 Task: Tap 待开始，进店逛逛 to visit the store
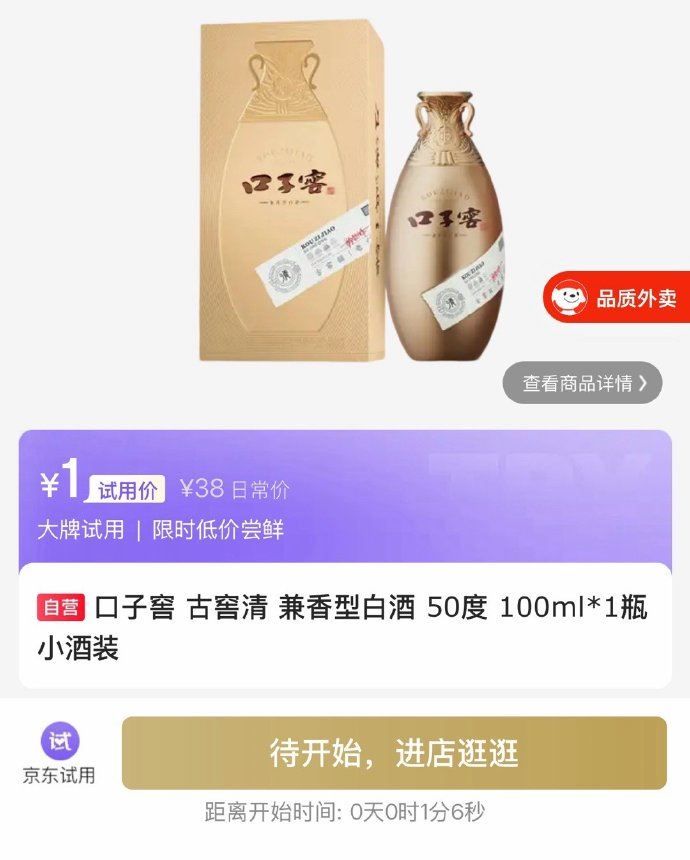coord(394,753)
